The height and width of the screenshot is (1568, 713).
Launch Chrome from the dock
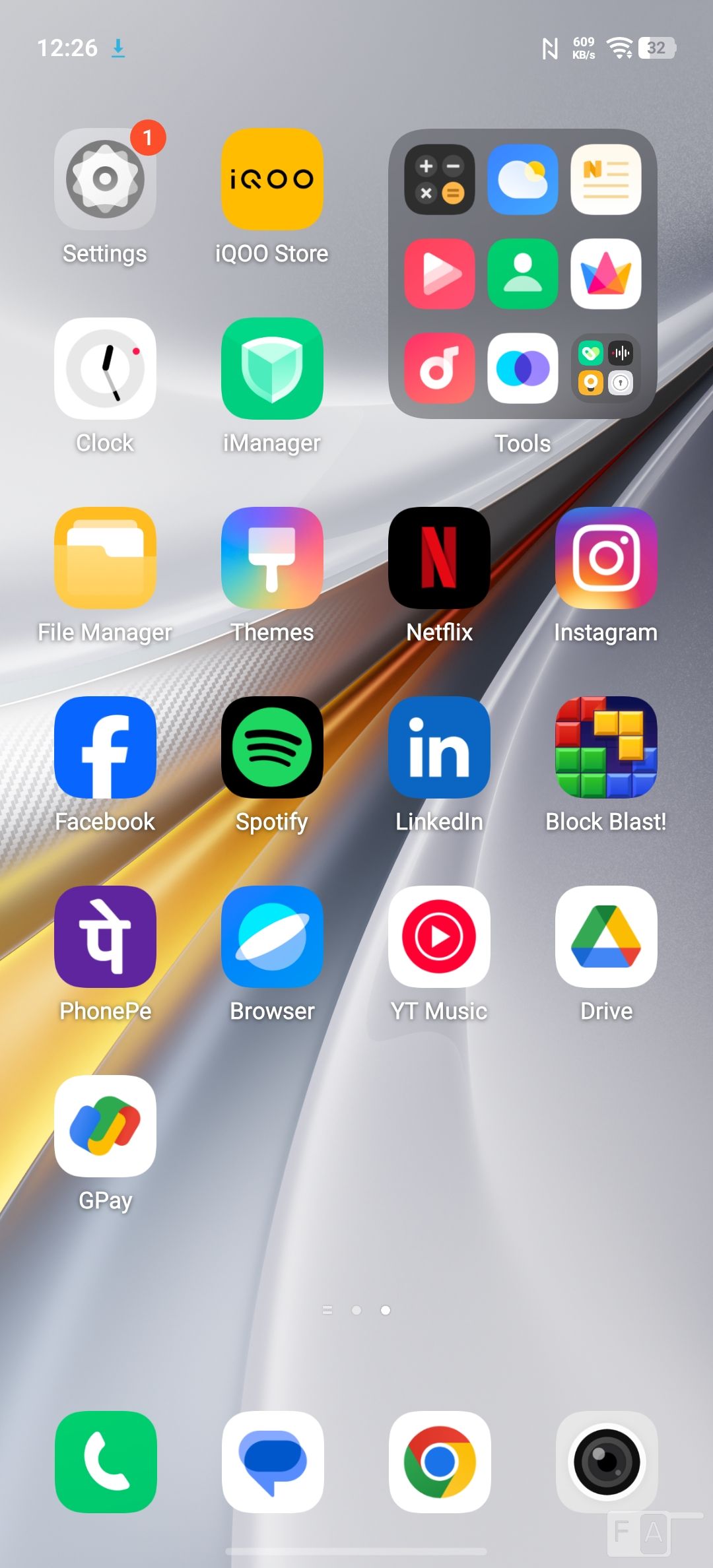440,1462
